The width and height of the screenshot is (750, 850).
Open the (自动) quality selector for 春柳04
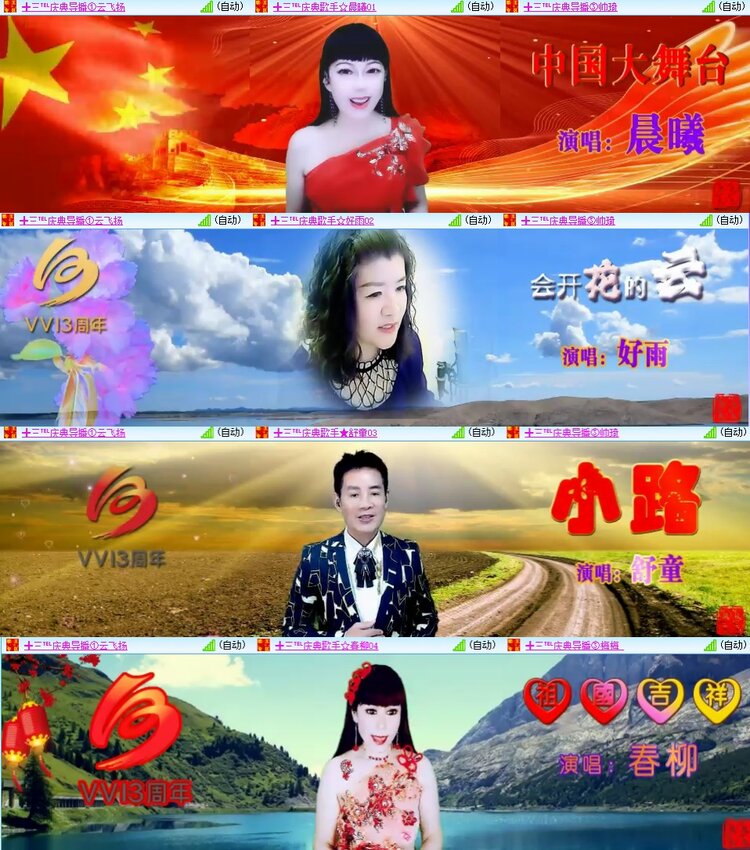tap(480, 648)
